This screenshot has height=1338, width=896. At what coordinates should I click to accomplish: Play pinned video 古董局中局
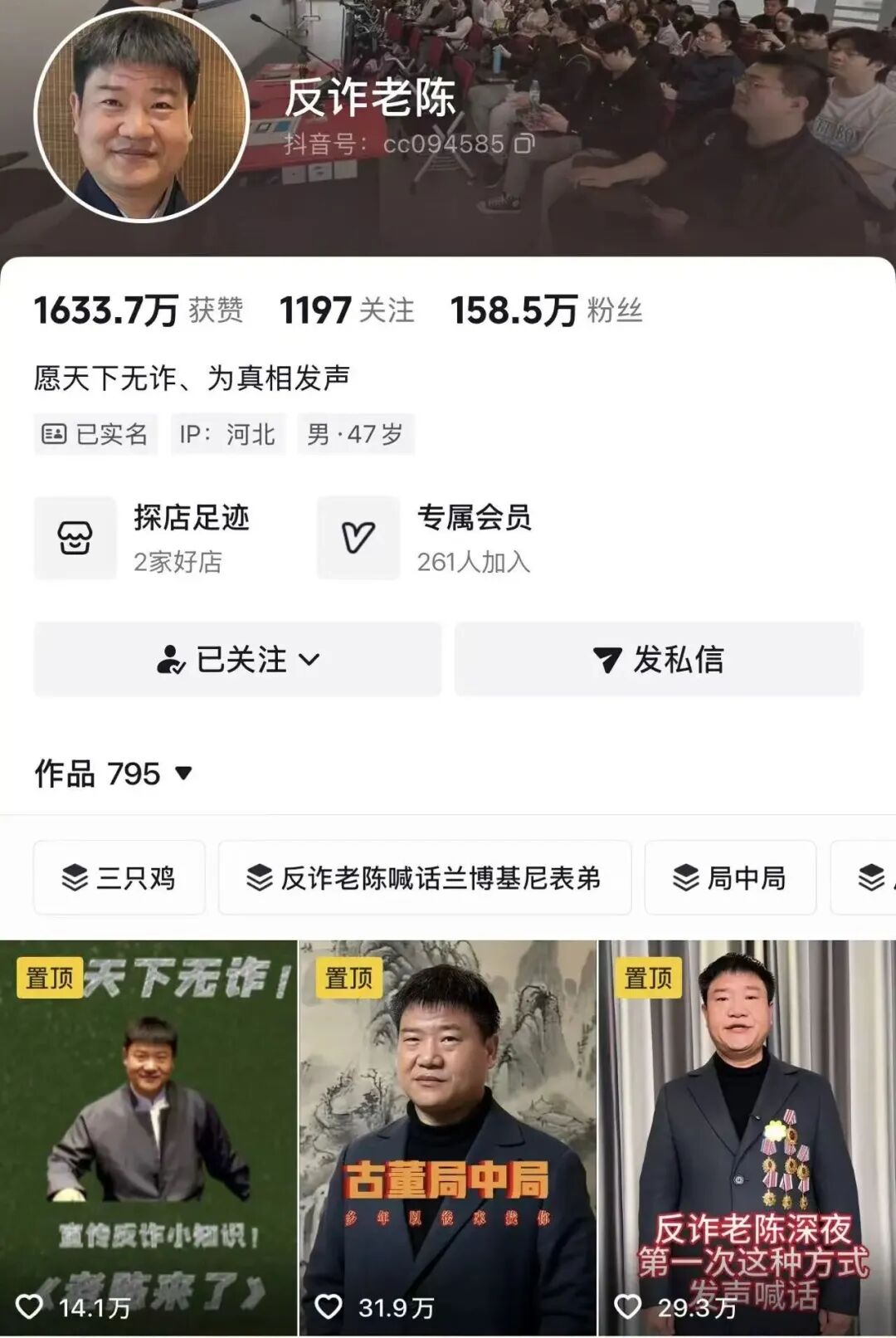(x=447, y=1137)
